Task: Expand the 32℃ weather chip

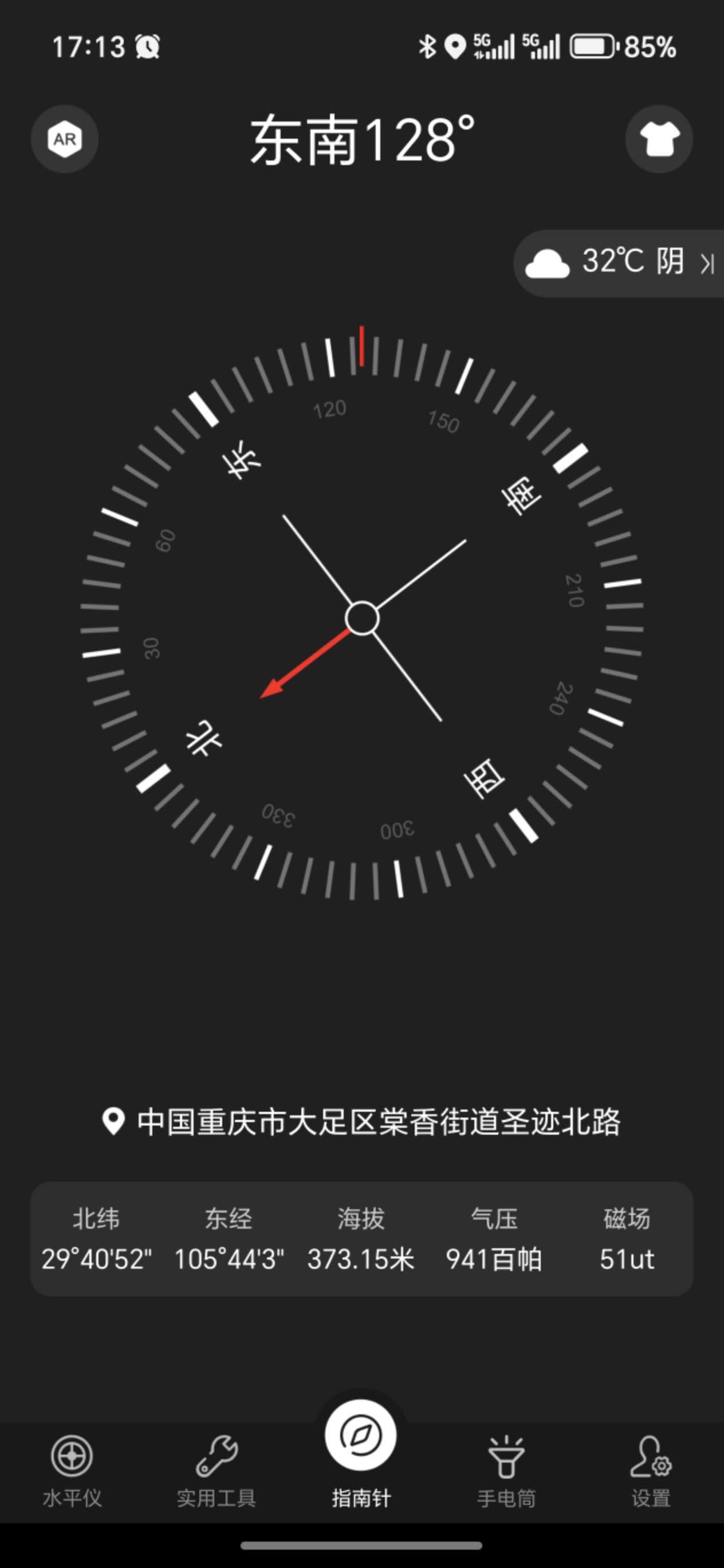Action: [619, 263]
